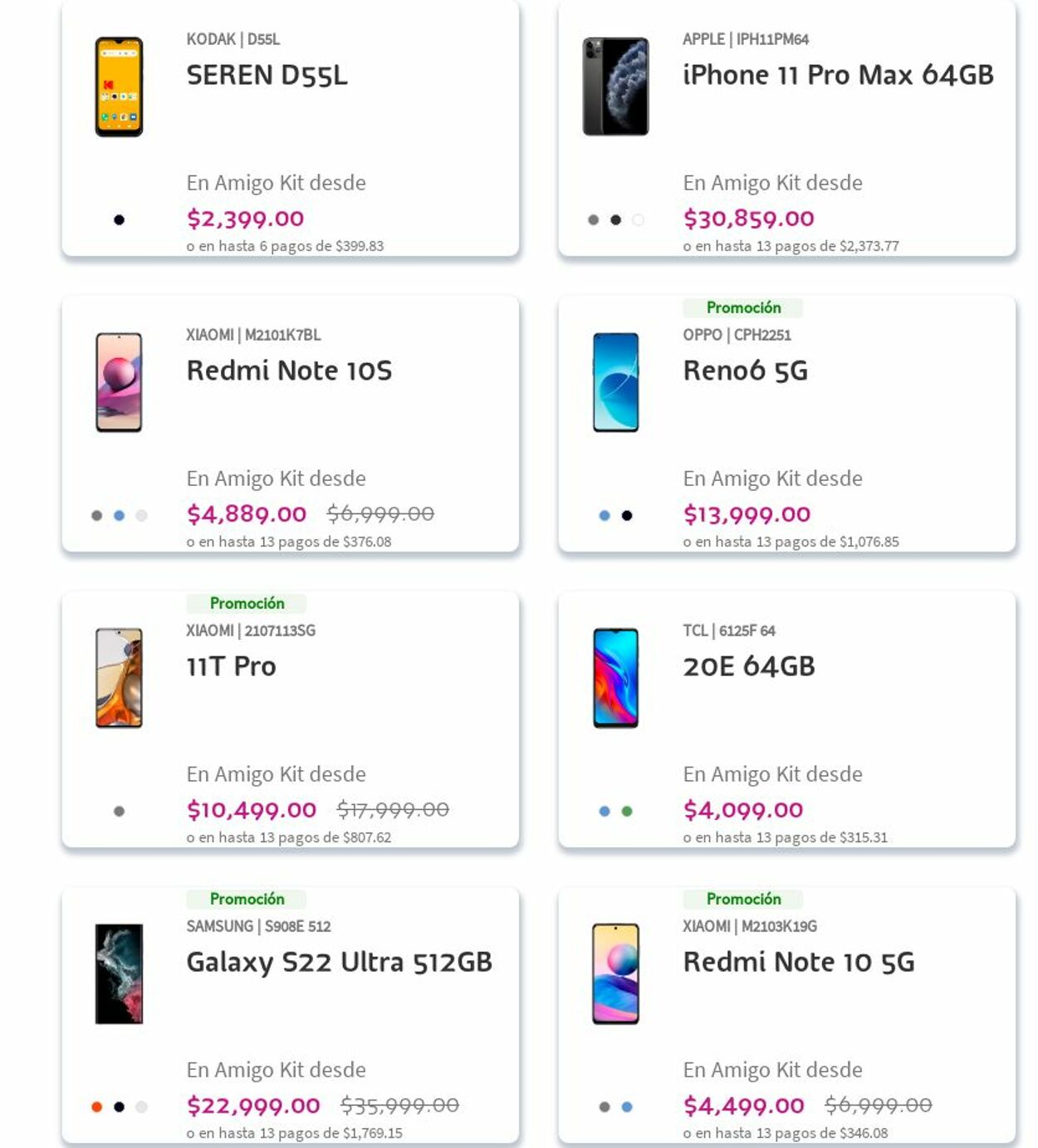The image size is (1038, 1148).
Task: Choose the white color for iPhone 11 Pro Max
Action: [638, 220]
